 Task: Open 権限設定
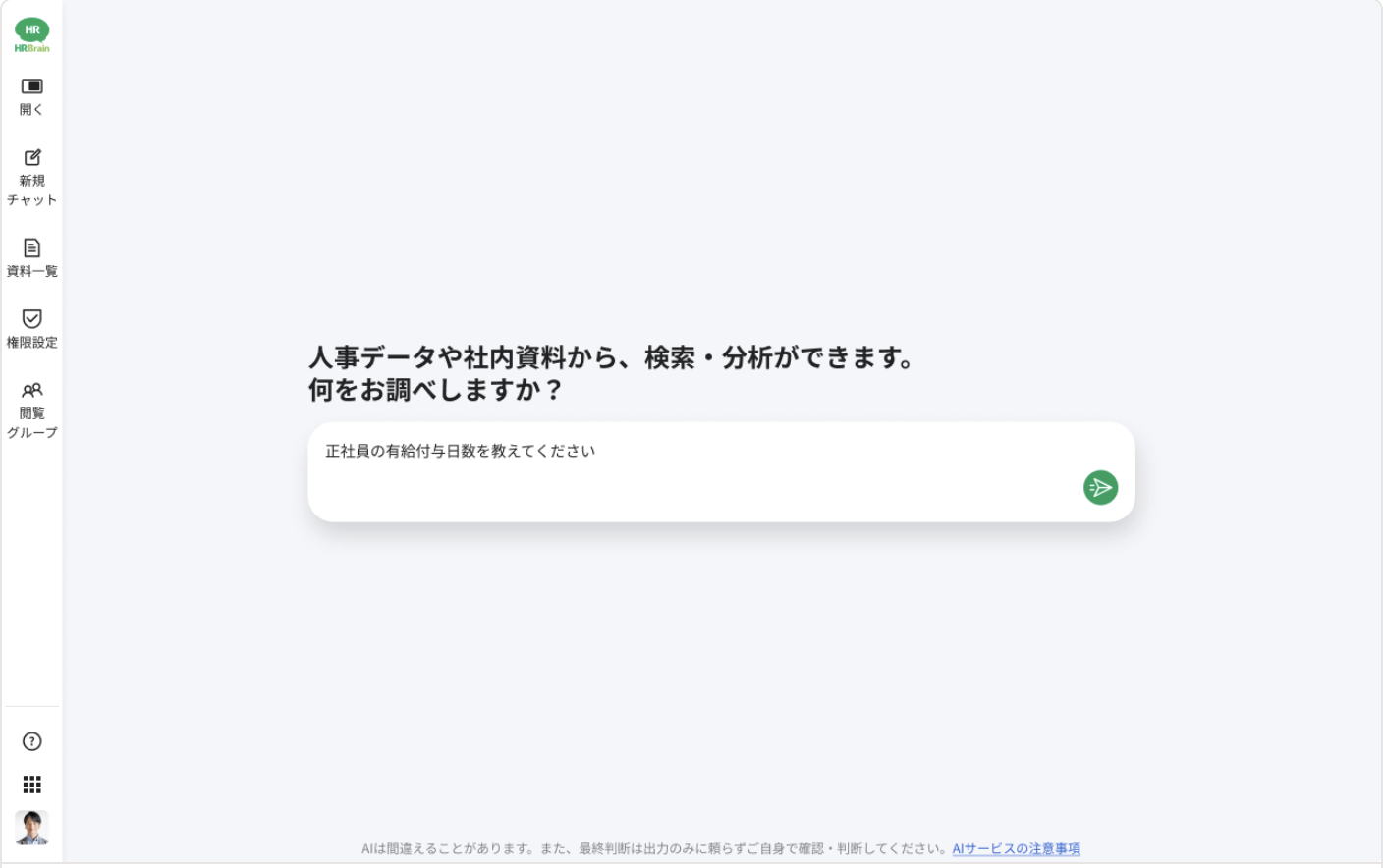[31, 328]
